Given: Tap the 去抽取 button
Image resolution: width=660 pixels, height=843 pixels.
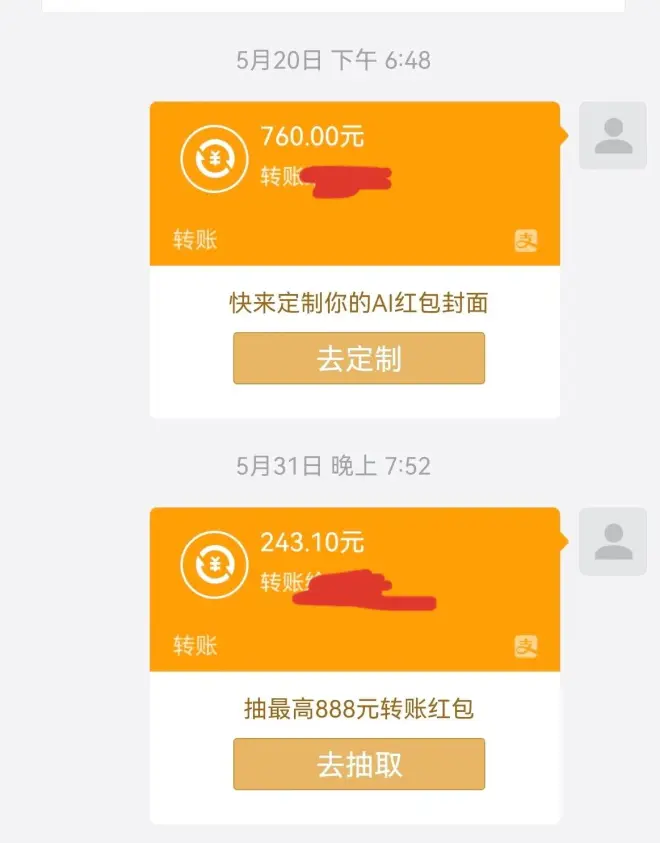Looking at the screenshot, I should (359, 764).
